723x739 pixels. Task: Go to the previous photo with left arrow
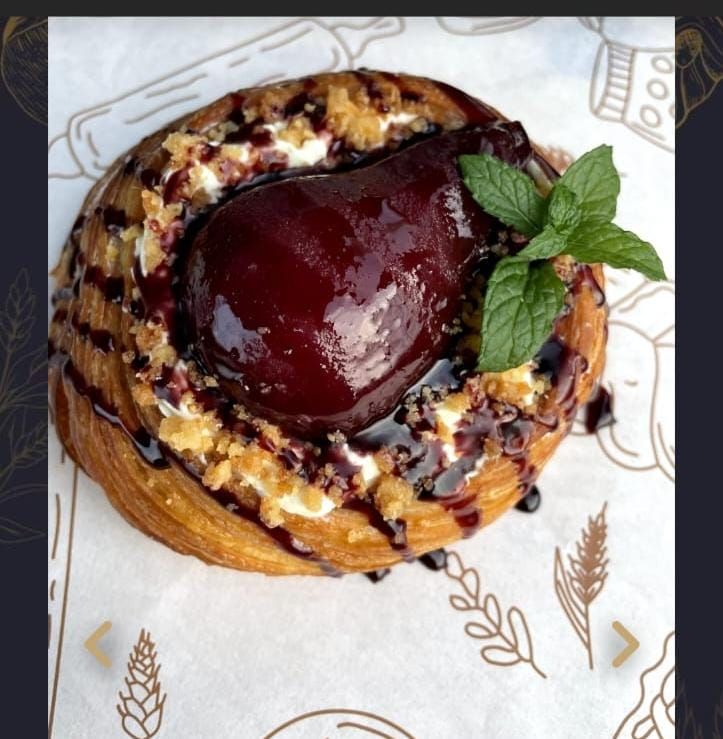coord(98,644)
